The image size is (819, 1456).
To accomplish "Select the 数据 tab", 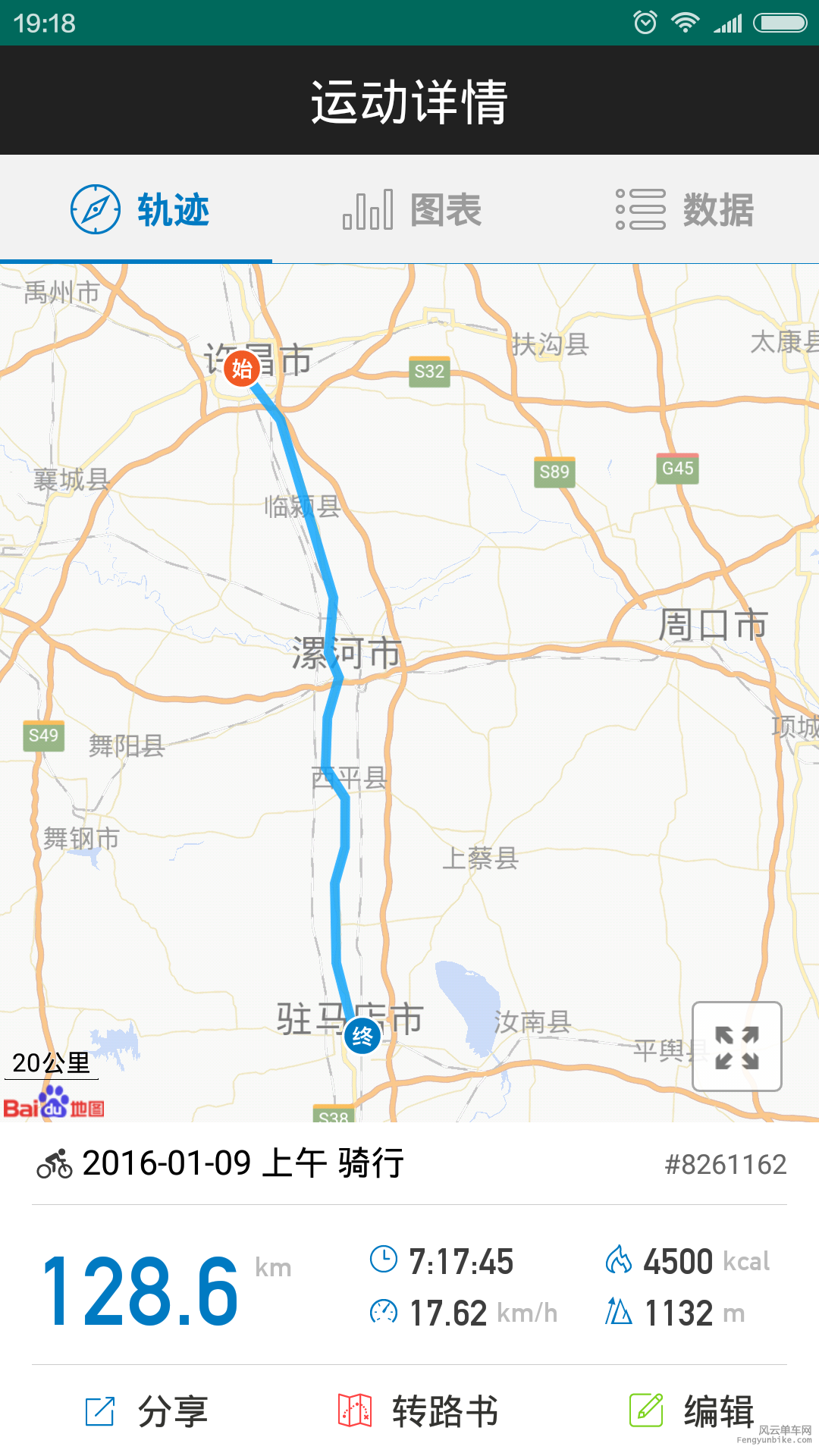I will (x=684, y=210).
